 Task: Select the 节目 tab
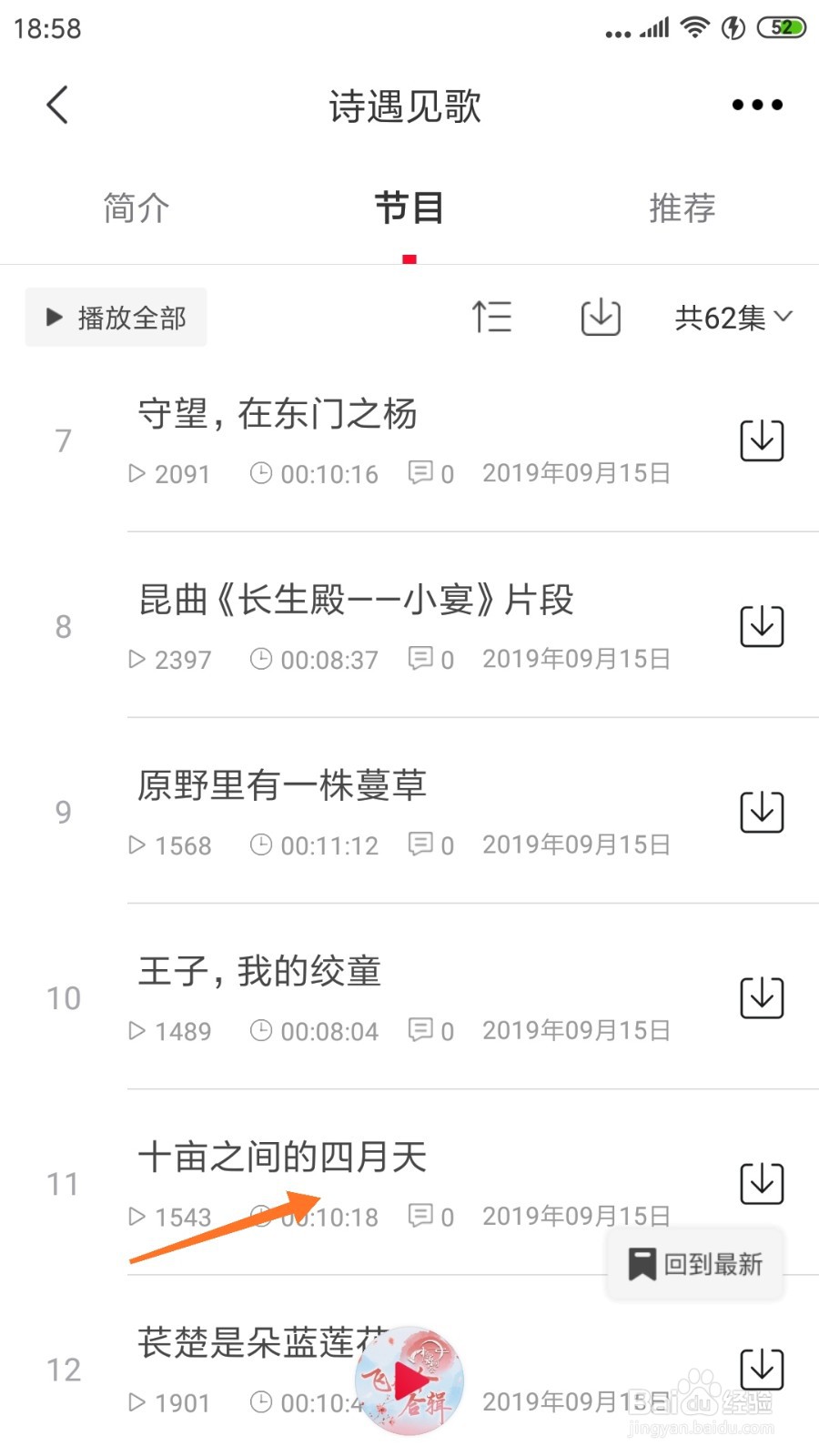pyautogui.click(x=409, y=208)
